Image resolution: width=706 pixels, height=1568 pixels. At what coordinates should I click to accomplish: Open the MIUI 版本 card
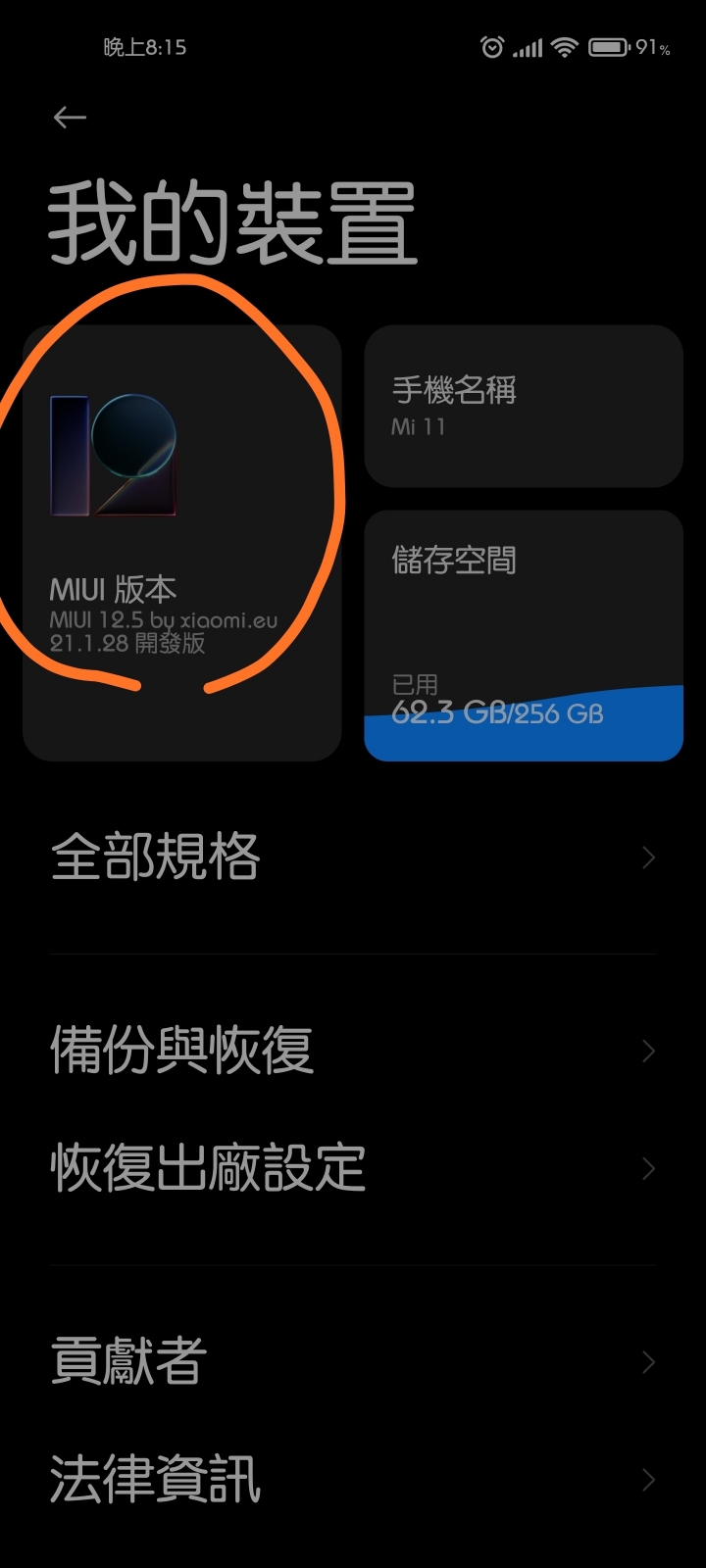(x=182, y=544)
